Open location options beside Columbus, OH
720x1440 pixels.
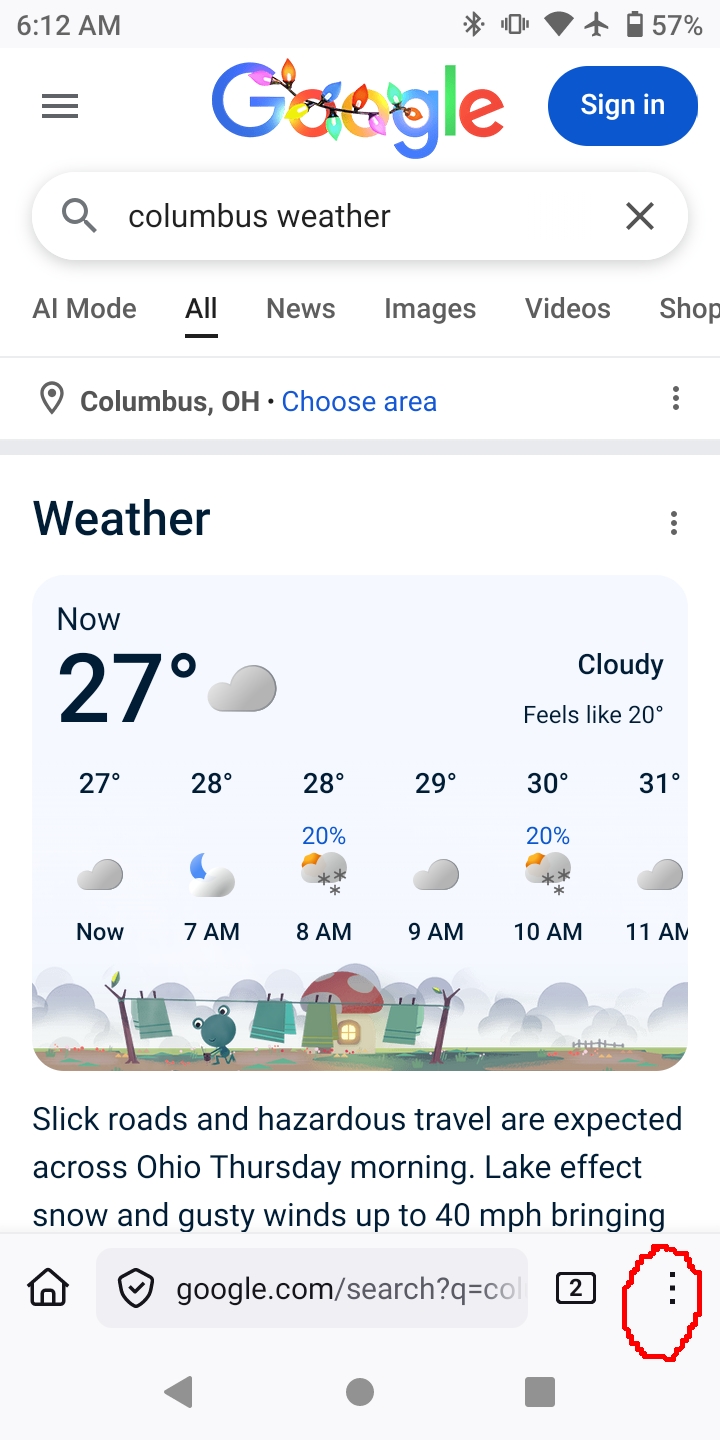coord(676,399)
